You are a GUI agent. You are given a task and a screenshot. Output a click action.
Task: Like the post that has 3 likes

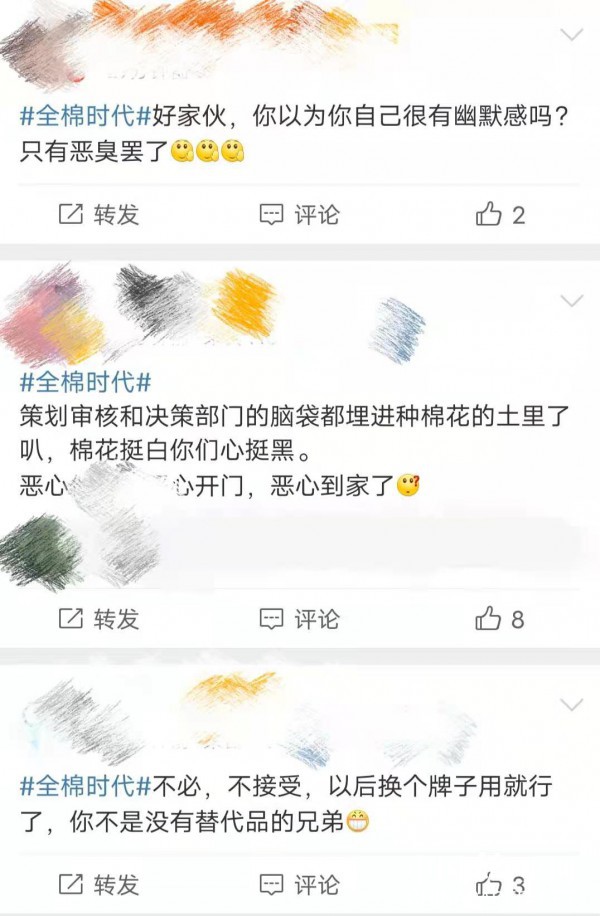coord(500,884)
